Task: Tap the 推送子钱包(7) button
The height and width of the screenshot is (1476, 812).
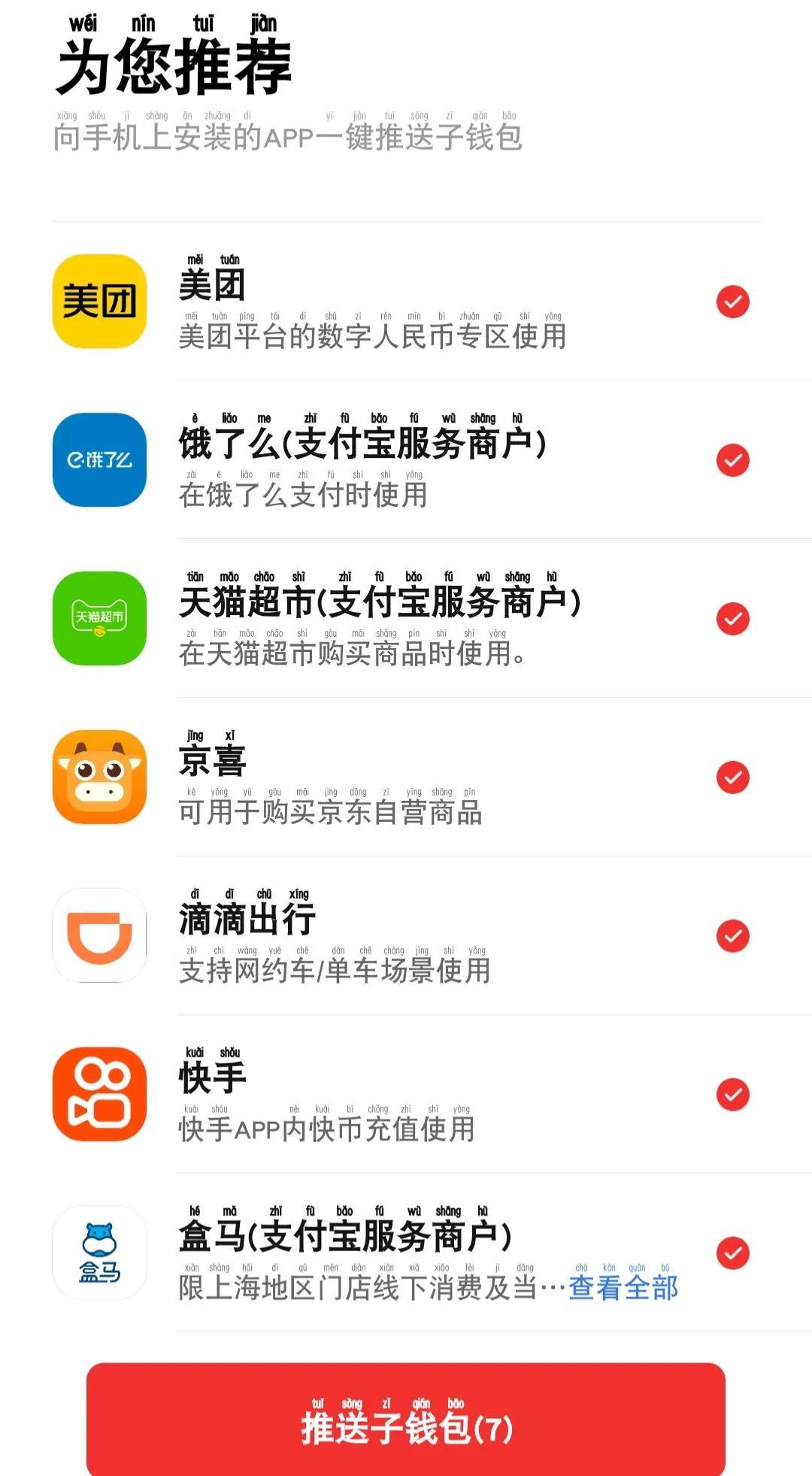Action: (x=406, y=1423)
